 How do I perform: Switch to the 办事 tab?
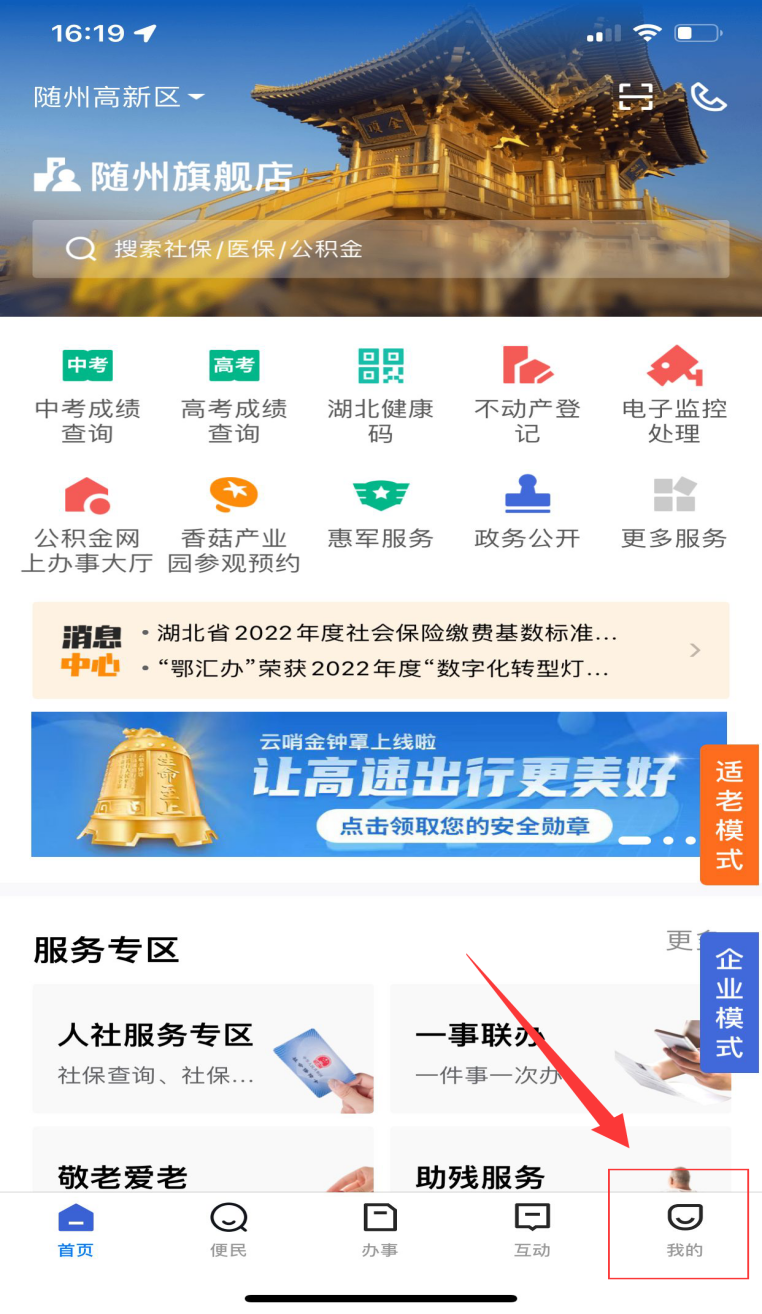380,1230
